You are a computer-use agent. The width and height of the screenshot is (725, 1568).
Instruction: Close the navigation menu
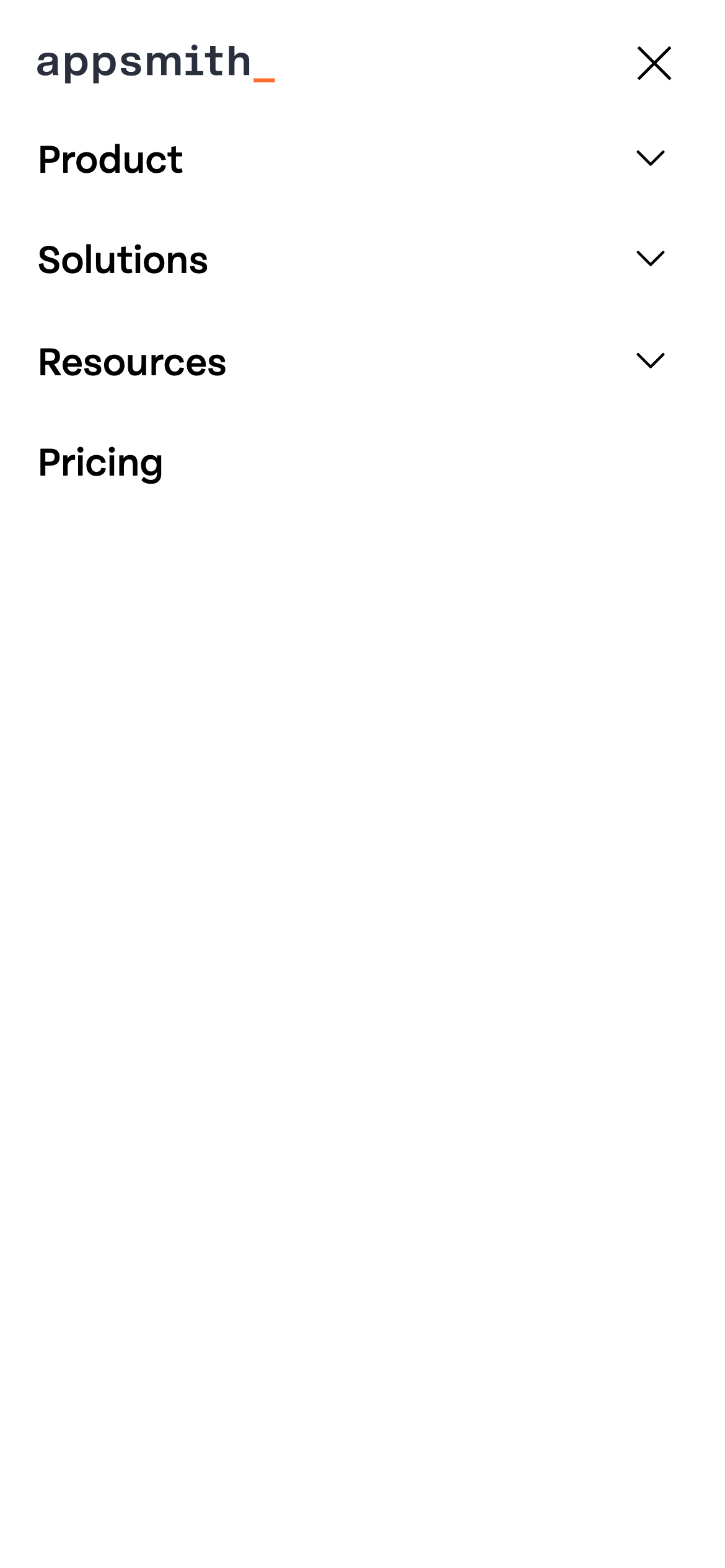(x=654, y=63)
